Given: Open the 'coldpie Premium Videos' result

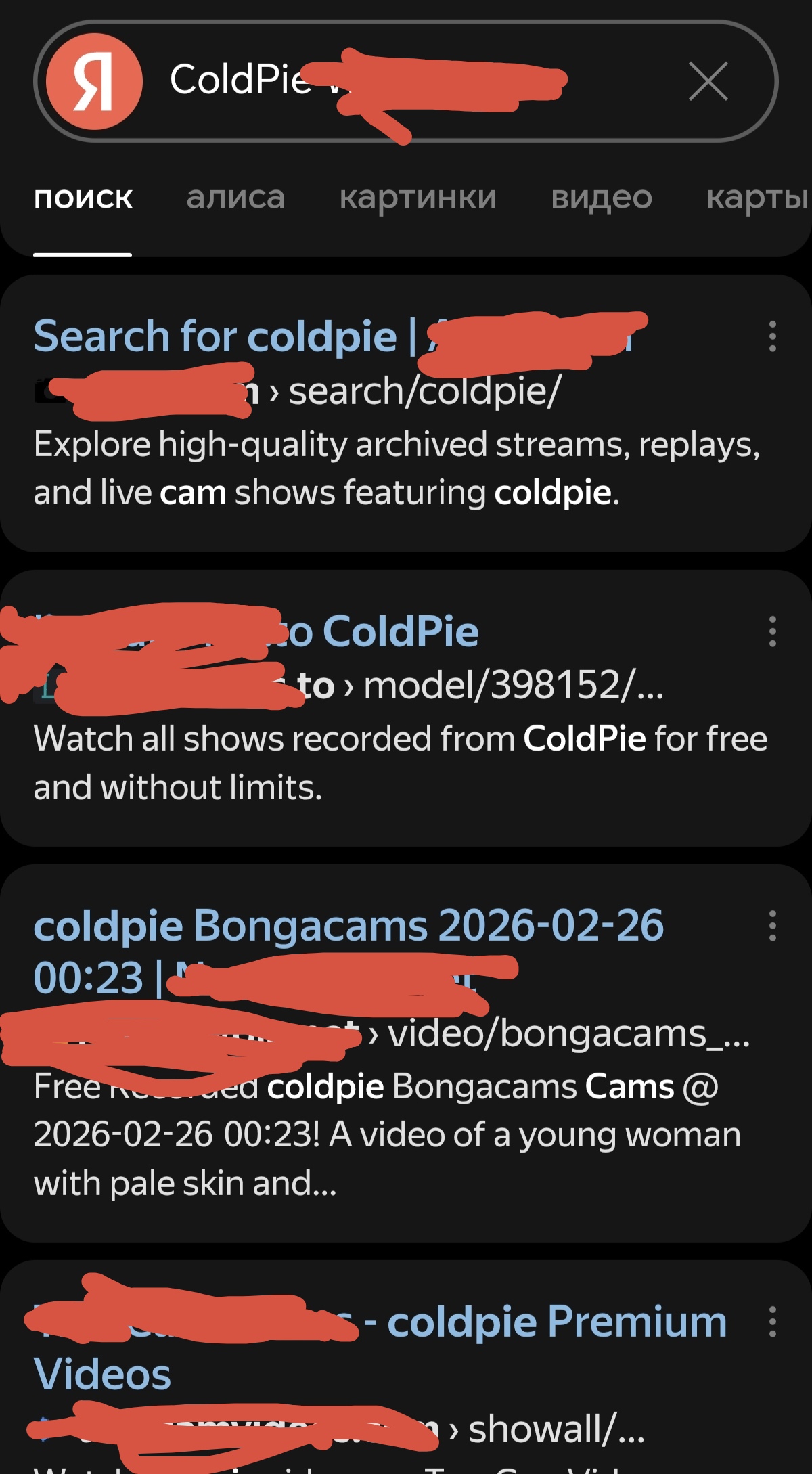Looking at the screenshot, I should click(x=555, y=1322).
